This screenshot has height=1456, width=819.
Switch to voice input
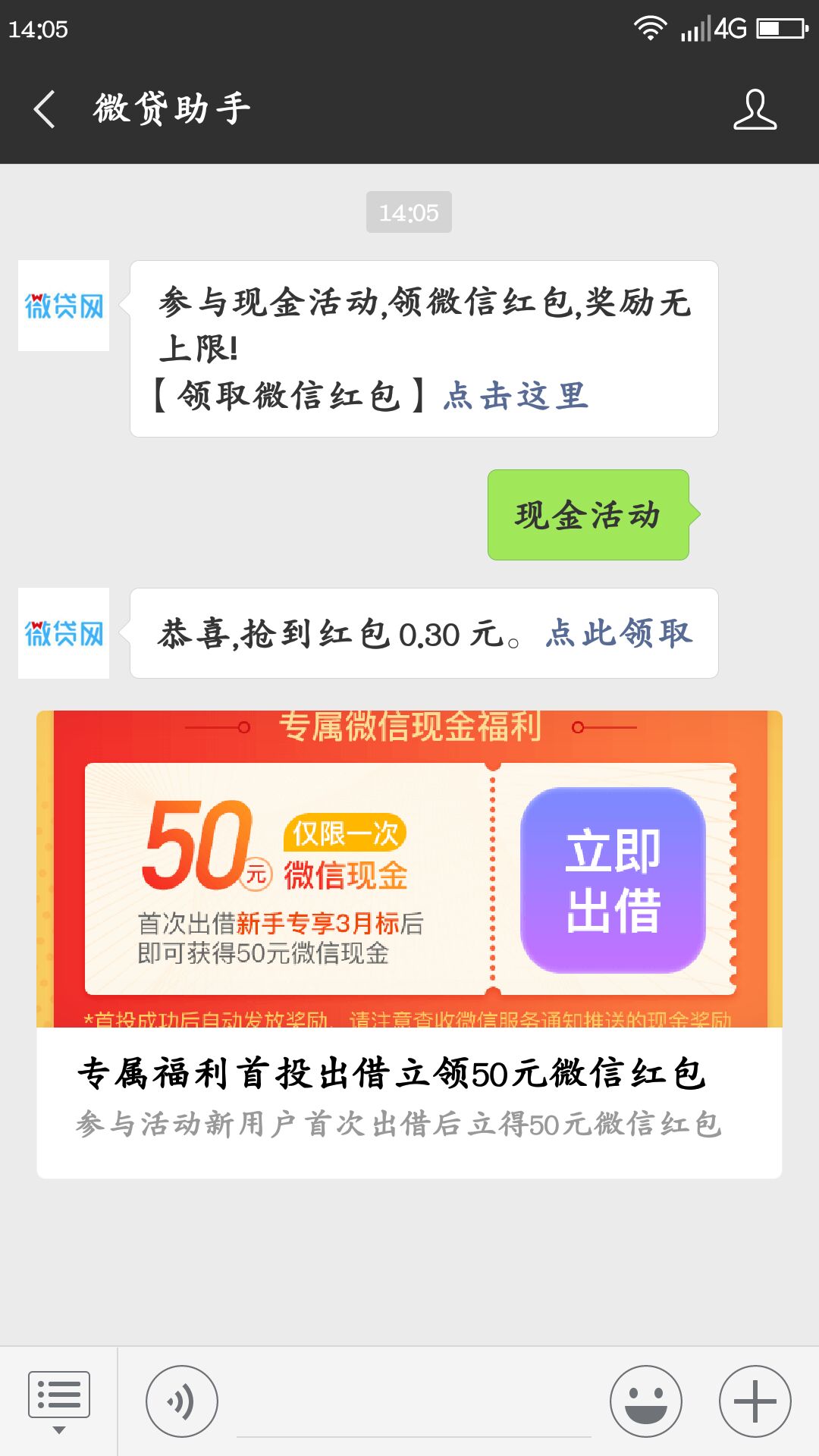point(182,1401)
